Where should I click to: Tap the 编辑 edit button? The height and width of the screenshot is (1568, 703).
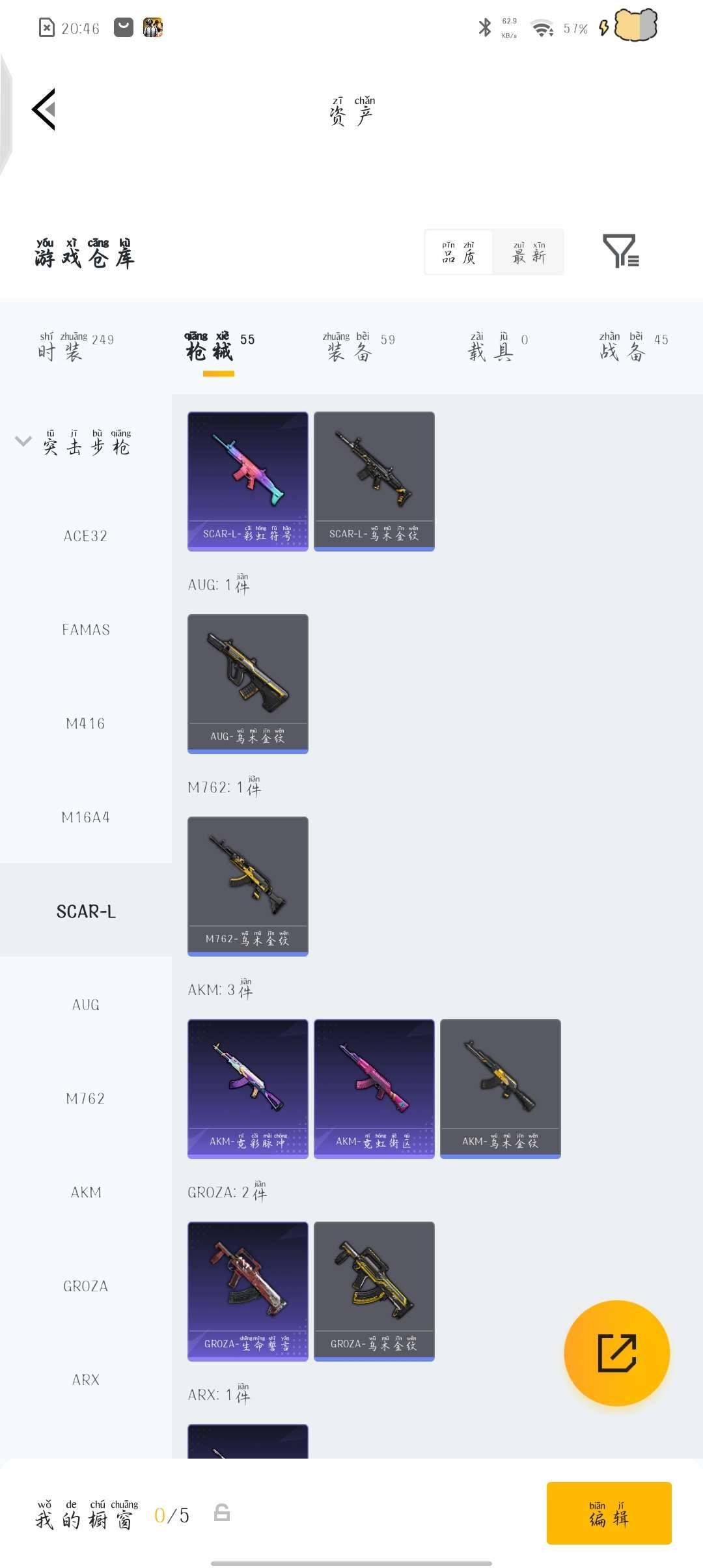point(609,1513)
